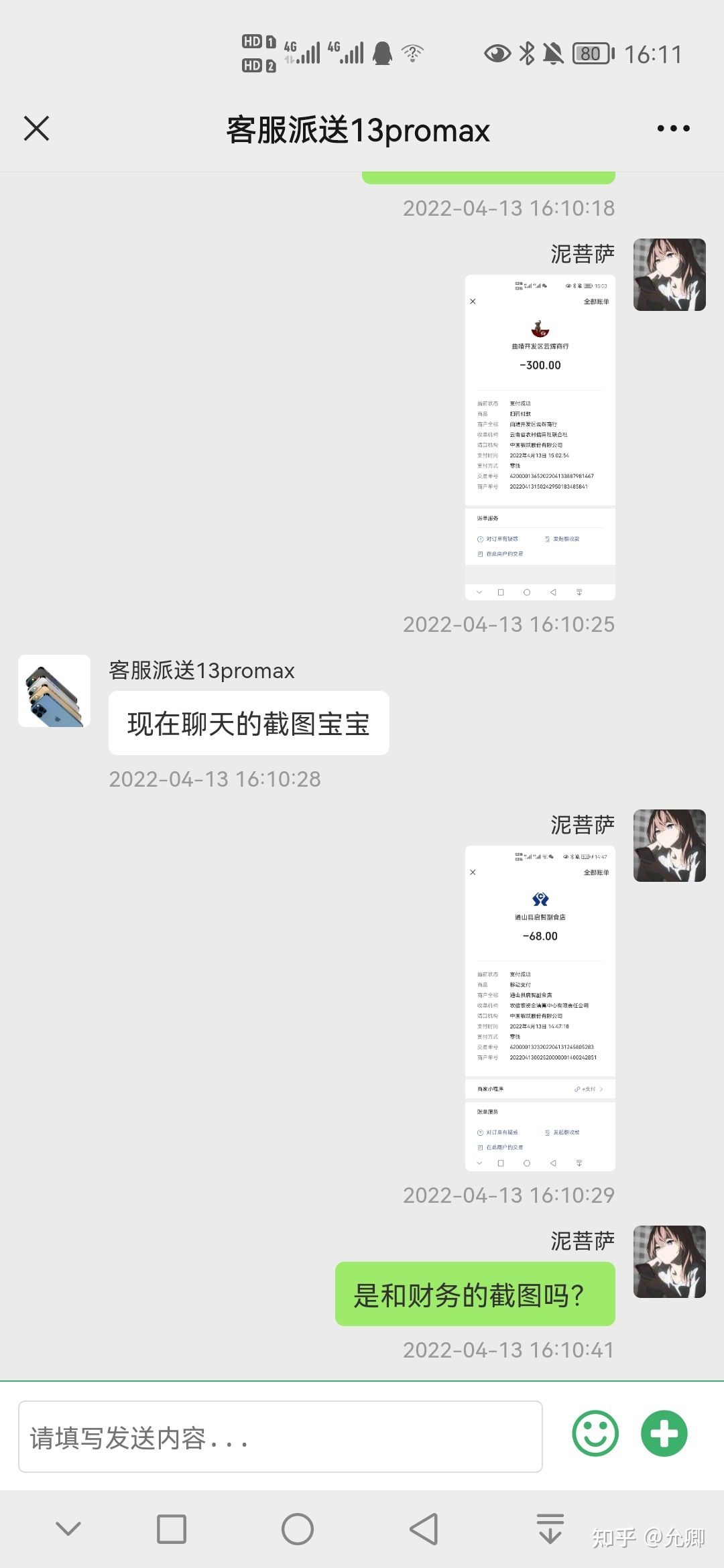Focus the 请填写发送内容 message input field
724x1568 pixels.
[280, 1436]
